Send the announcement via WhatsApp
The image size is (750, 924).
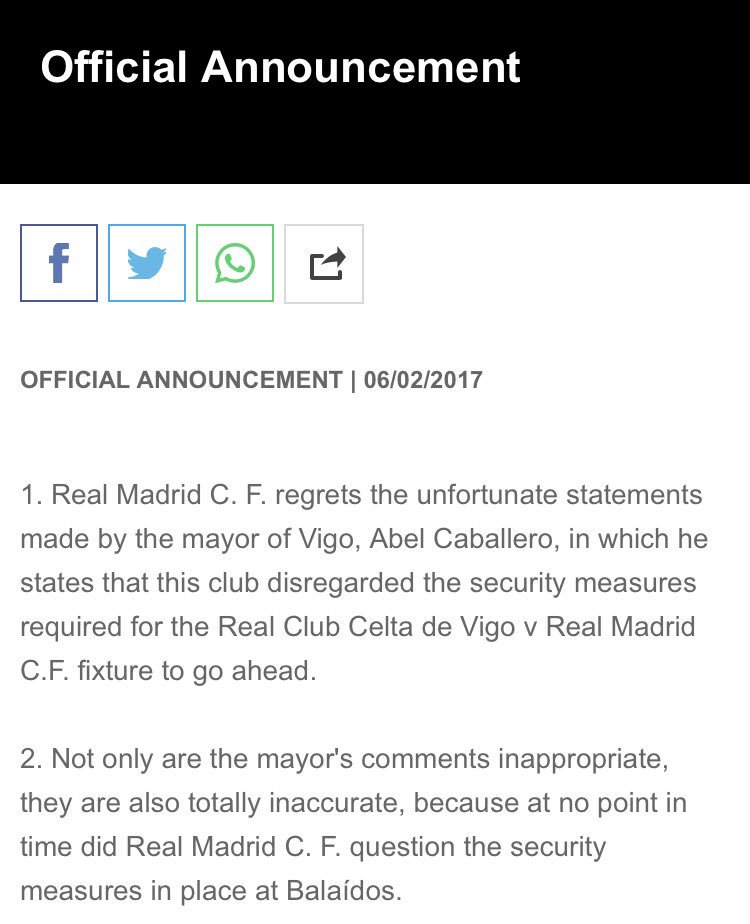click(235, 263)
